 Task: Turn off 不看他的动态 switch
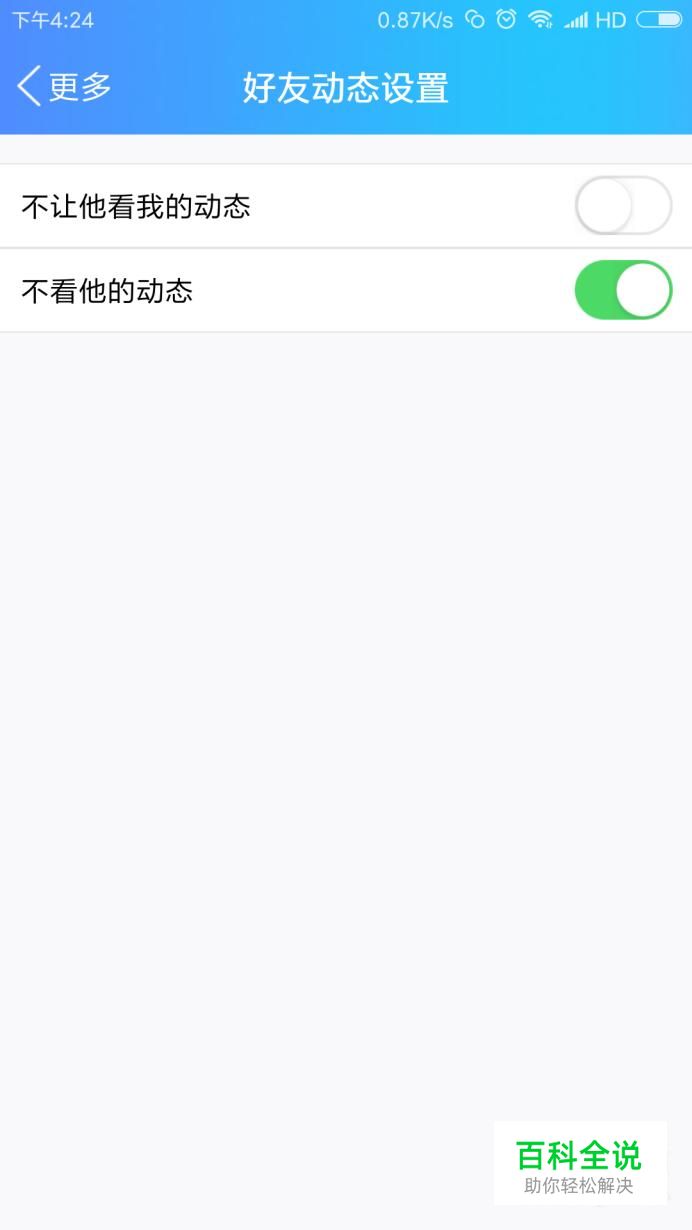tap(623, 290)
